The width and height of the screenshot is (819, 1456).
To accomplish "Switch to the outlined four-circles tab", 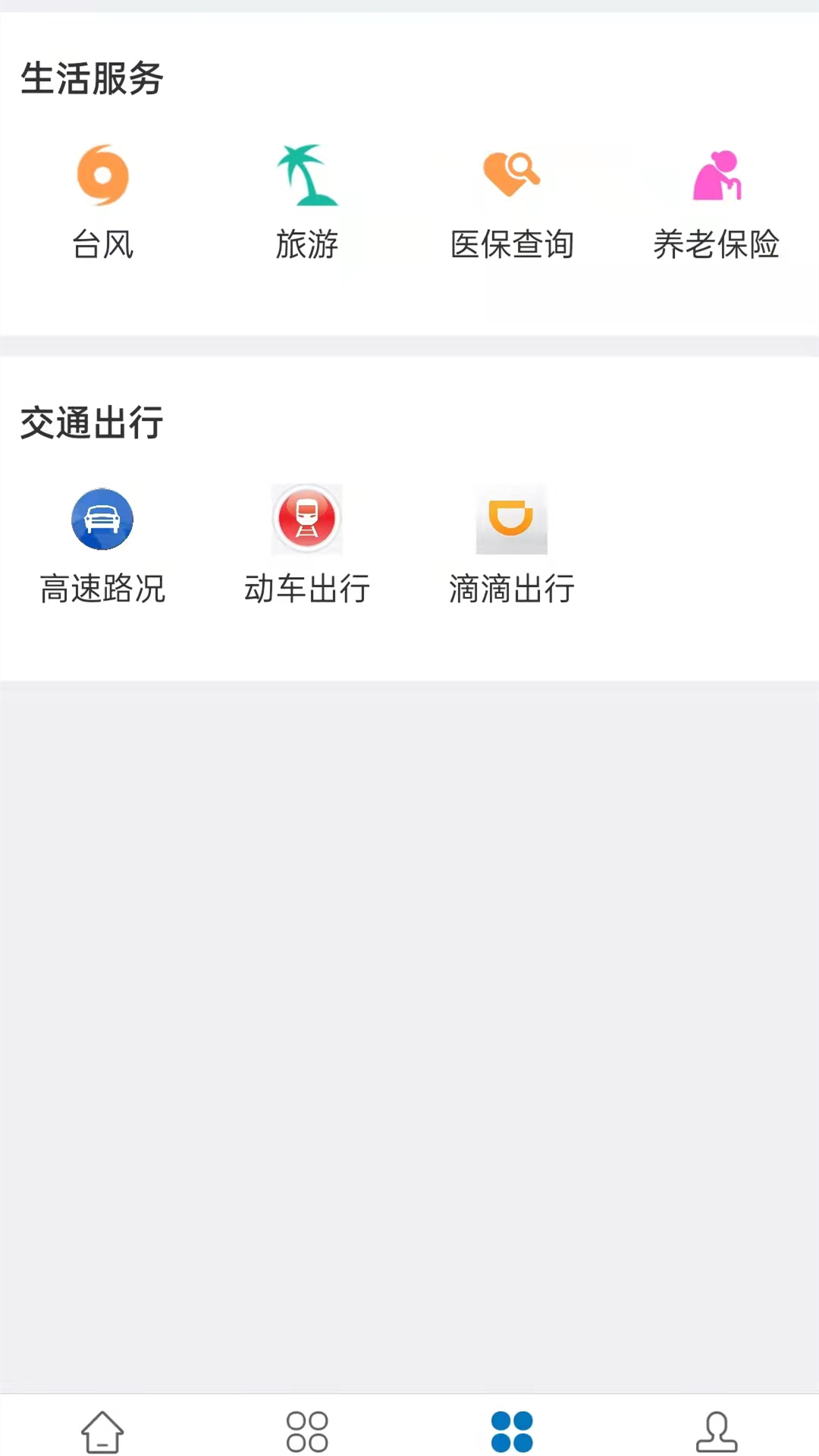I will pyautogui.click(x=307, y=1432).
